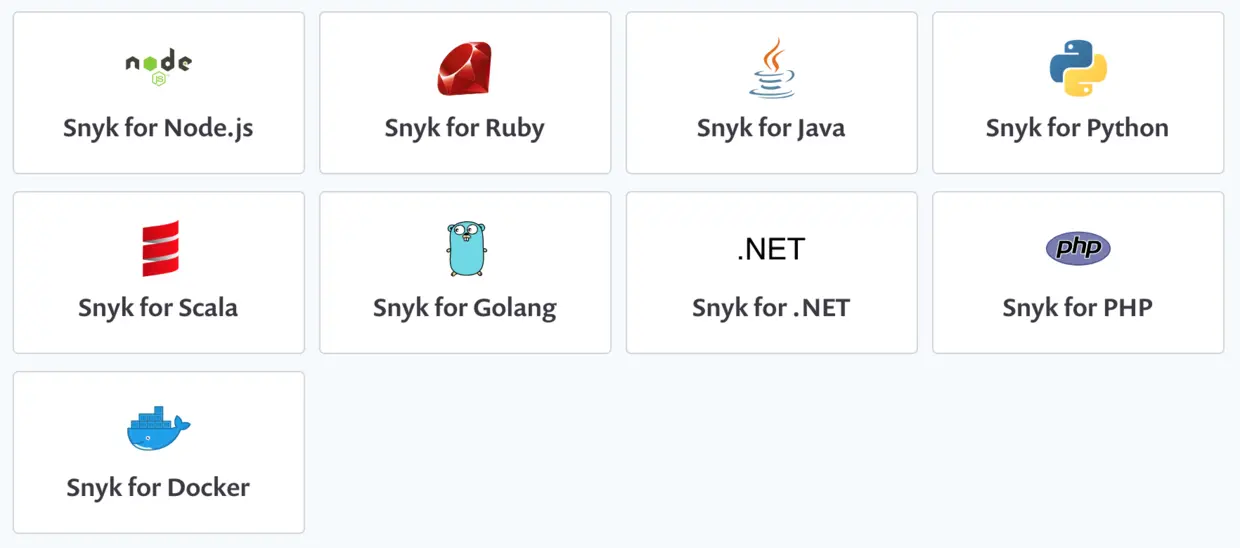Open Snyk for Java
The width and height of the screenshot is (1240, 548).
click(x=771, y=93)
